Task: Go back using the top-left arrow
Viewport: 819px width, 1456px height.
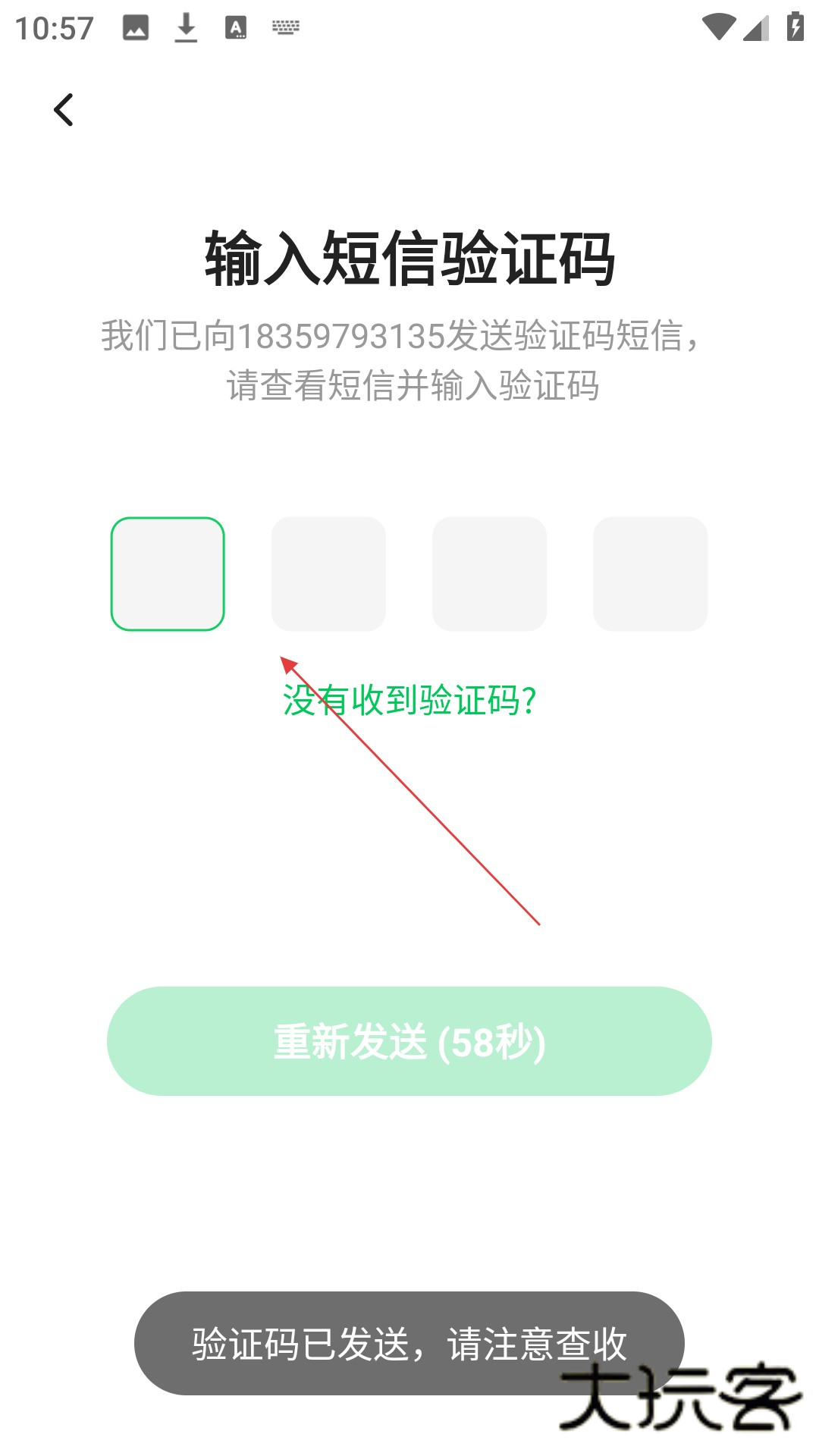Action: pyautogui.click(x=64, y=110)
